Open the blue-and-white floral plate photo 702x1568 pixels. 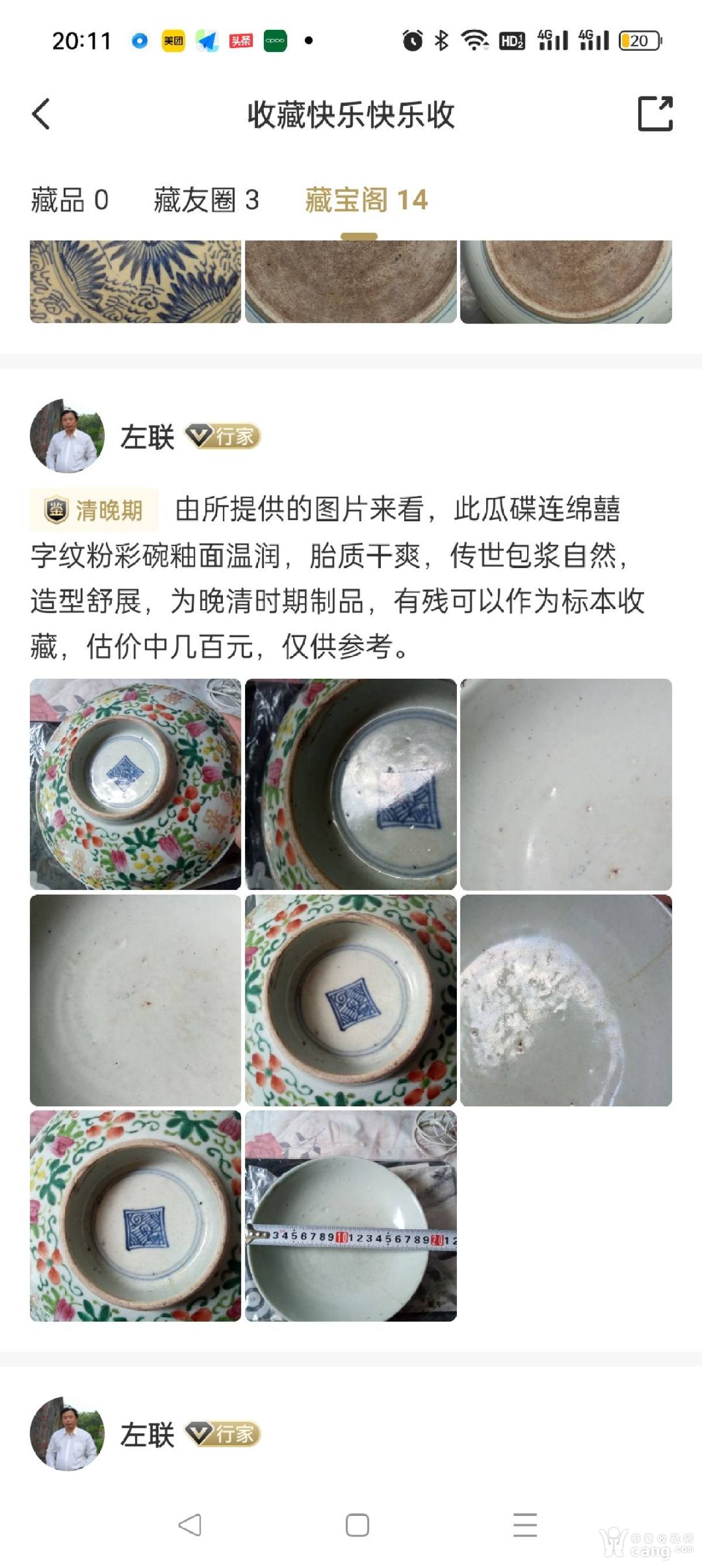coord(135,281)
